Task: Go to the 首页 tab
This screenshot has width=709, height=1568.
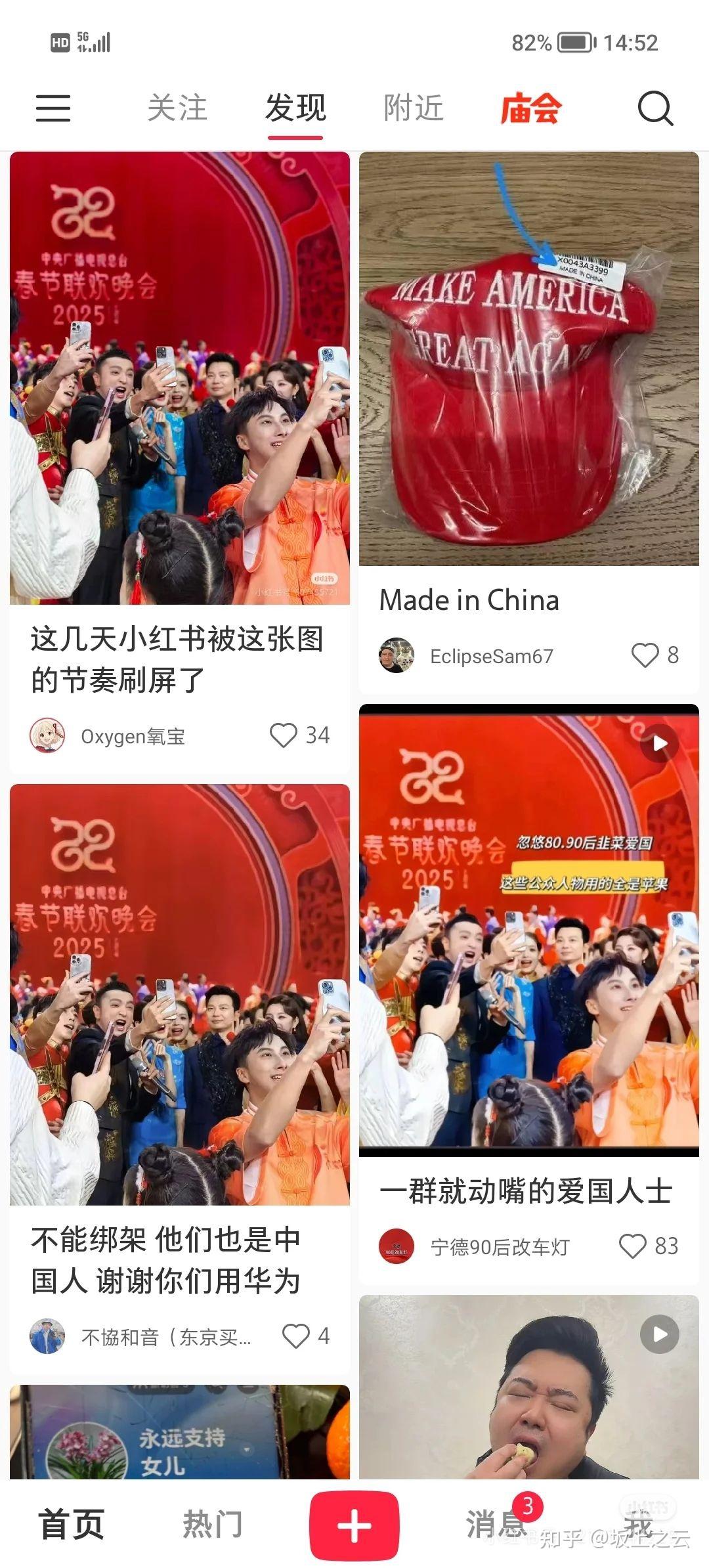Action: coord(71,1525)
